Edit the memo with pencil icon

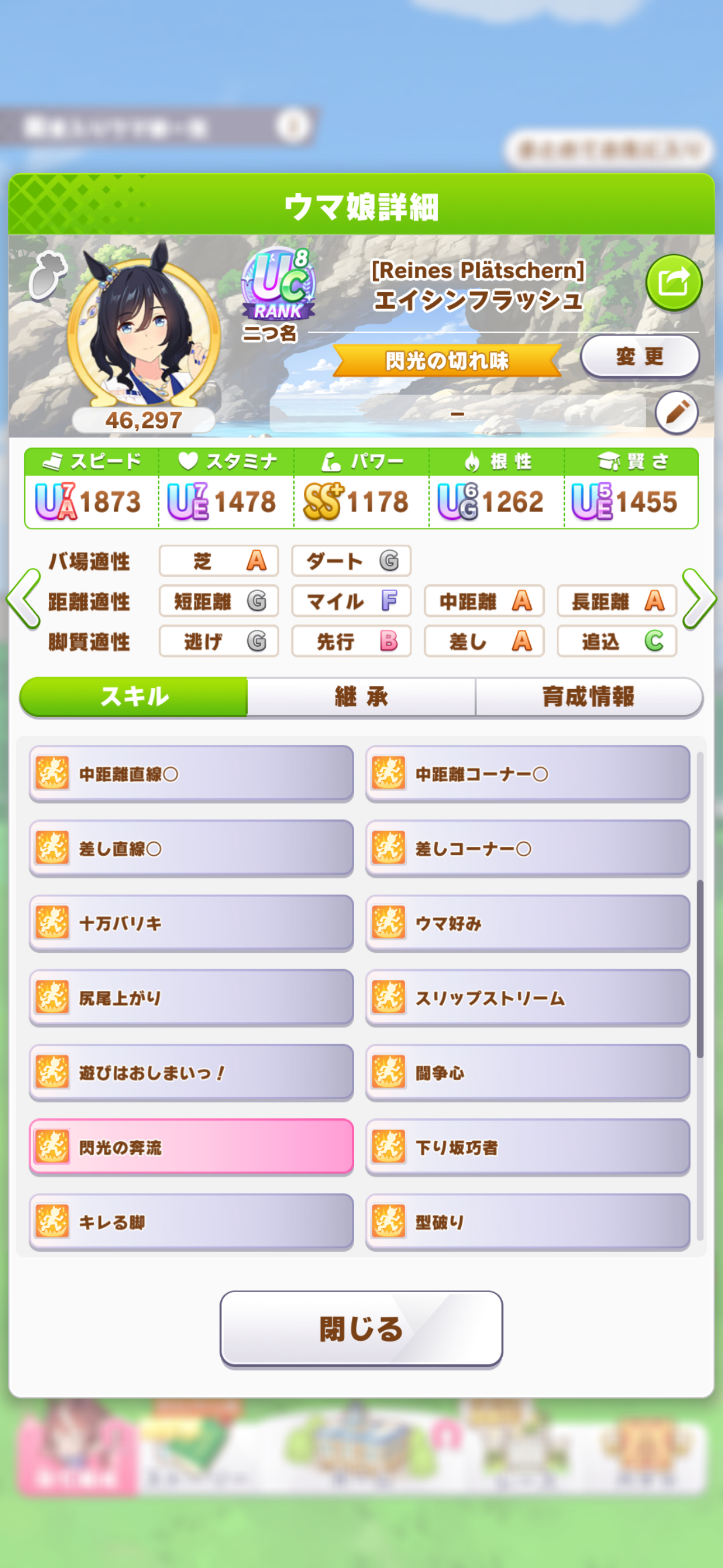tap(676, 413)
